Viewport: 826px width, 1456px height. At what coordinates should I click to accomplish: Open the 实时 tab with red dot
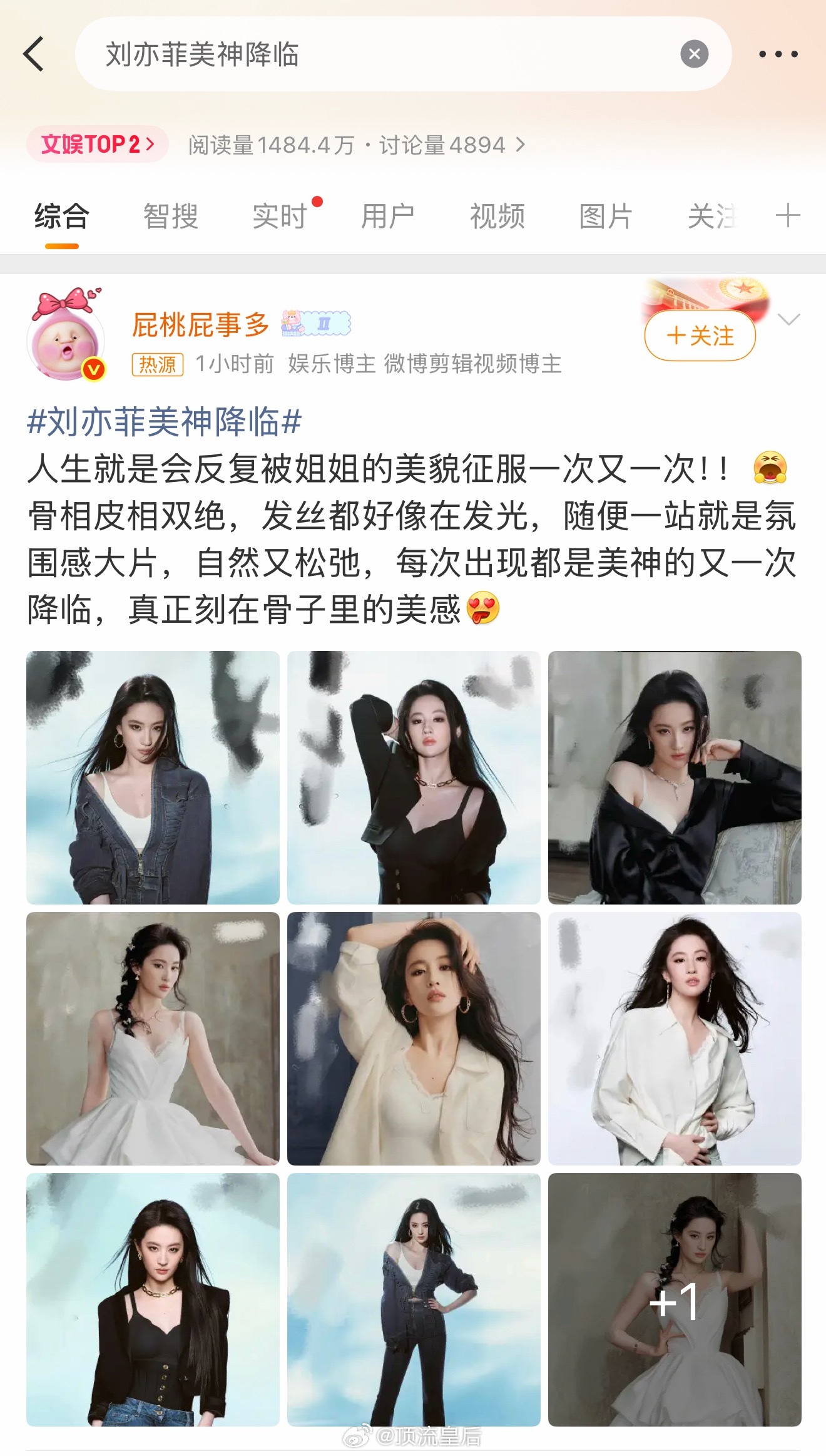[278, 216]
